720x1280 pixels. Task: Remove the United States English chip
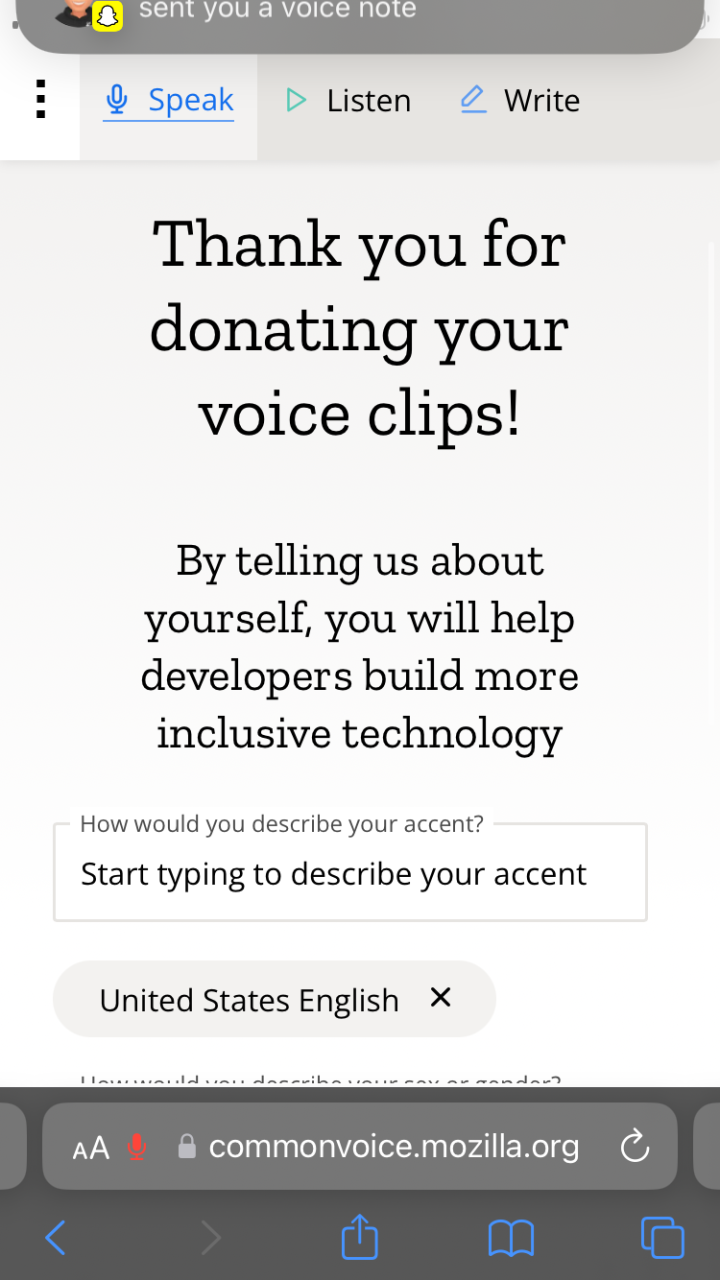[x=441, y=997]
